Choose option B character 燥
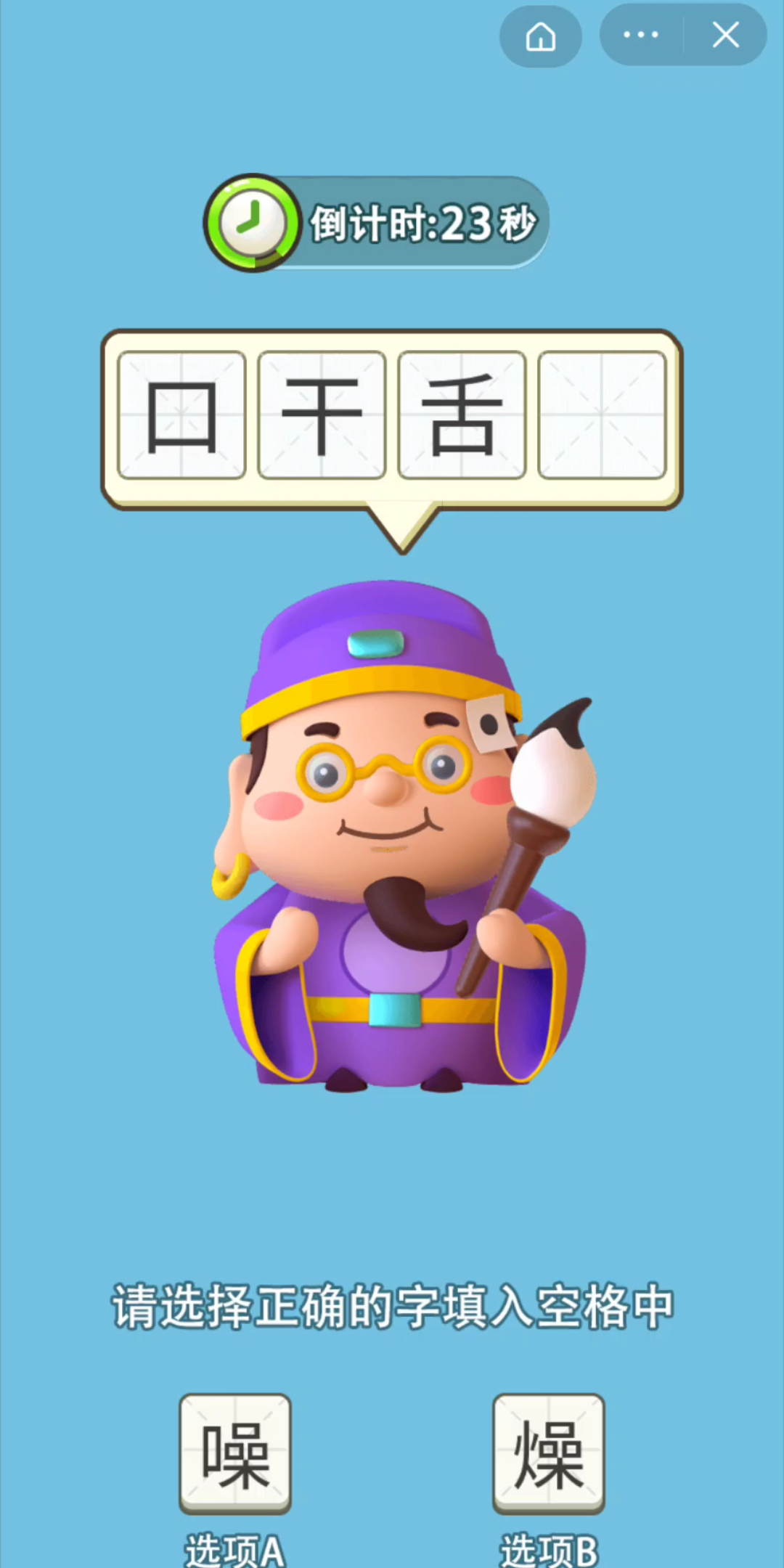The height and width of the screenshot is (1568, 784). (x=549, y=1454)
